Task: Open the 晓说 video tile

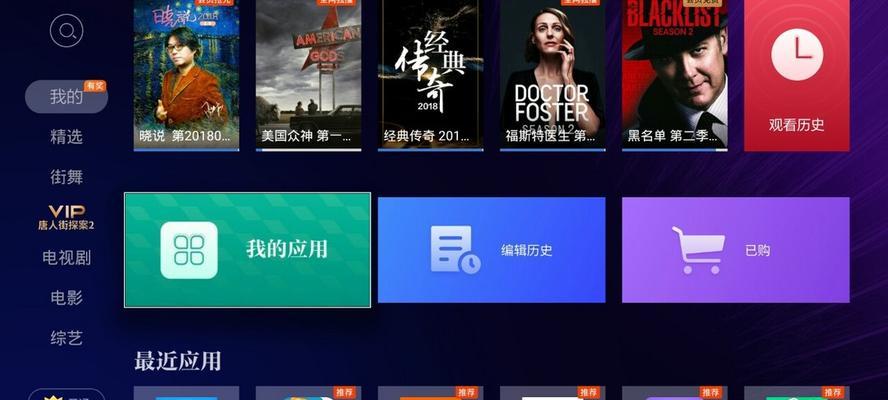Action: pyautogui.click(x=186, y=75)
